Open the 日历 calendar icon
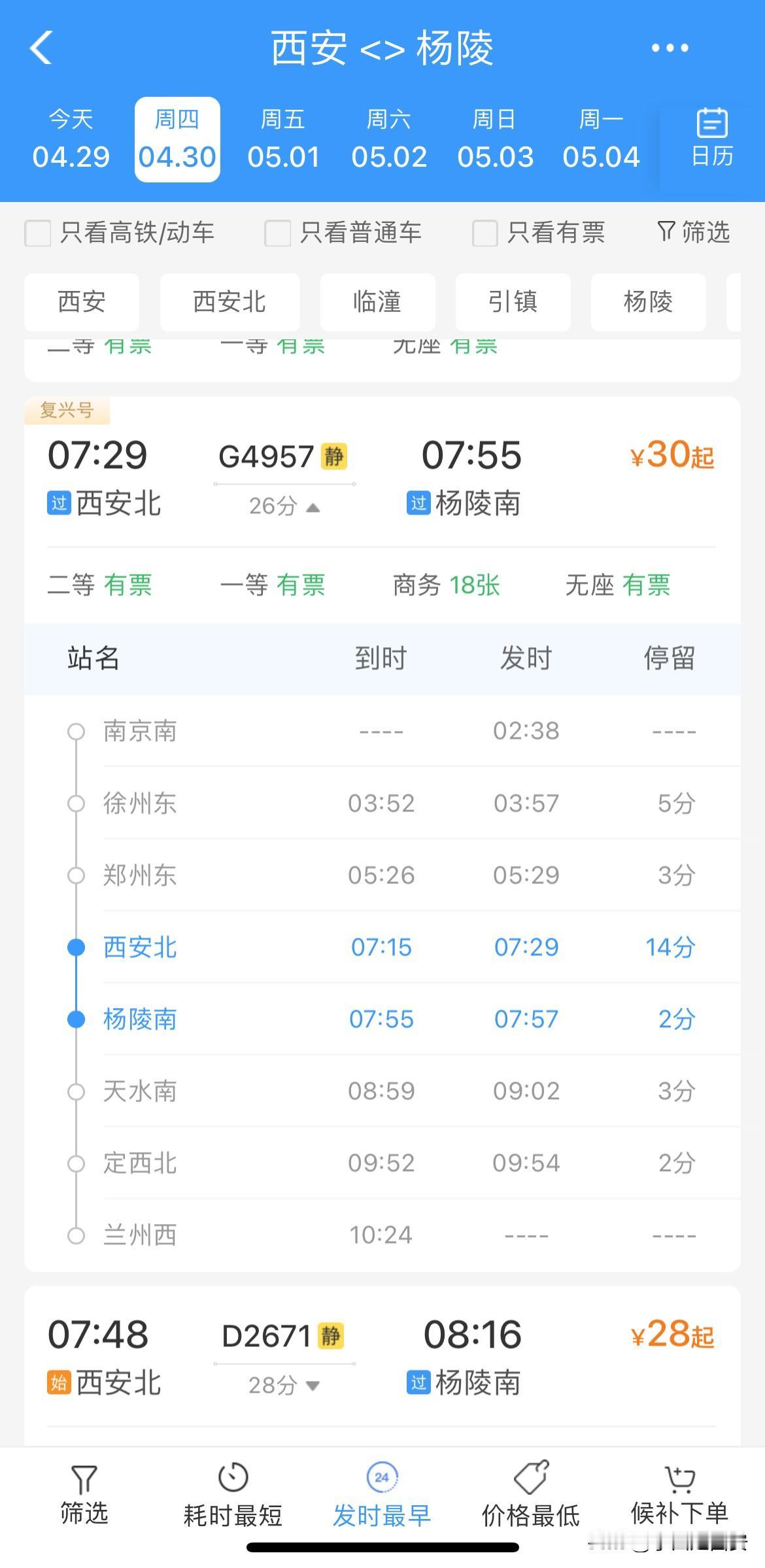765x1568 pixels. [711, 137]
